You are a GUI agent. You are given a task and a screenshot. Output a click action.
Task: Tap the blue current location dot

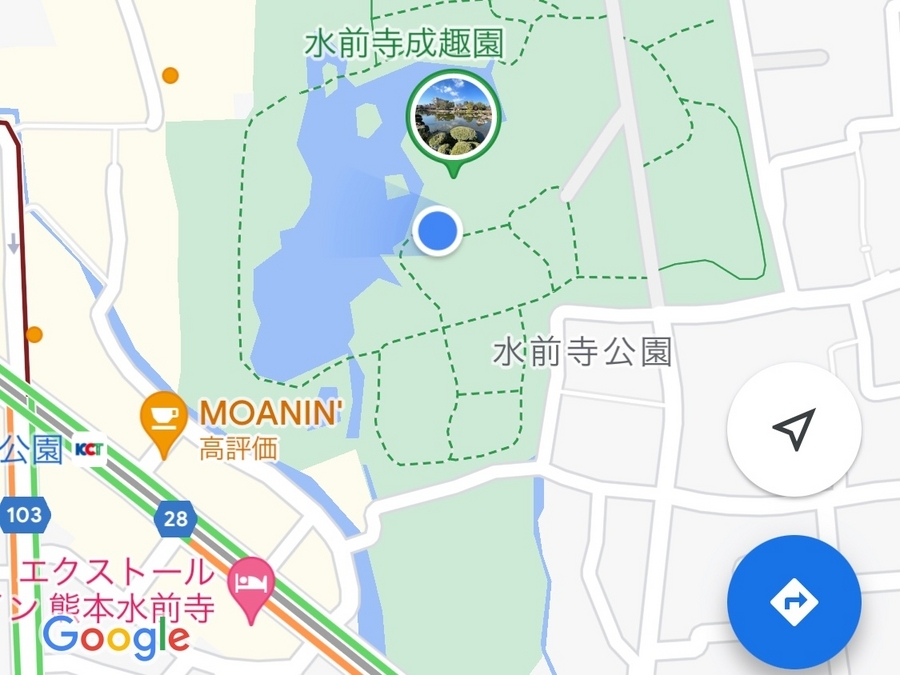click(x=437, y=230)
